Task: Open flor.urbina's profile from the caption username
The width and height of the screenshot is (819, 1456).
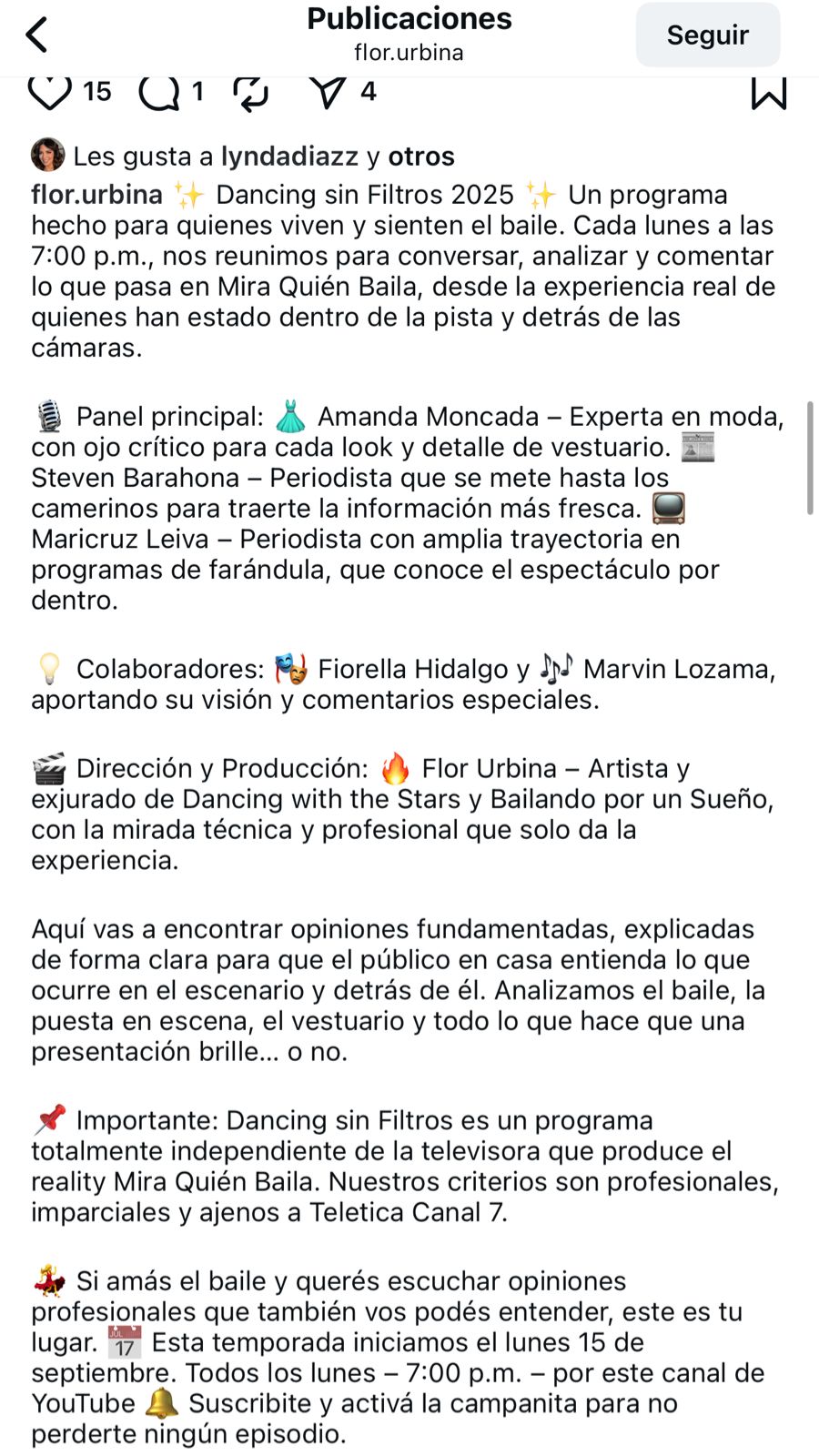Action: 96,195
